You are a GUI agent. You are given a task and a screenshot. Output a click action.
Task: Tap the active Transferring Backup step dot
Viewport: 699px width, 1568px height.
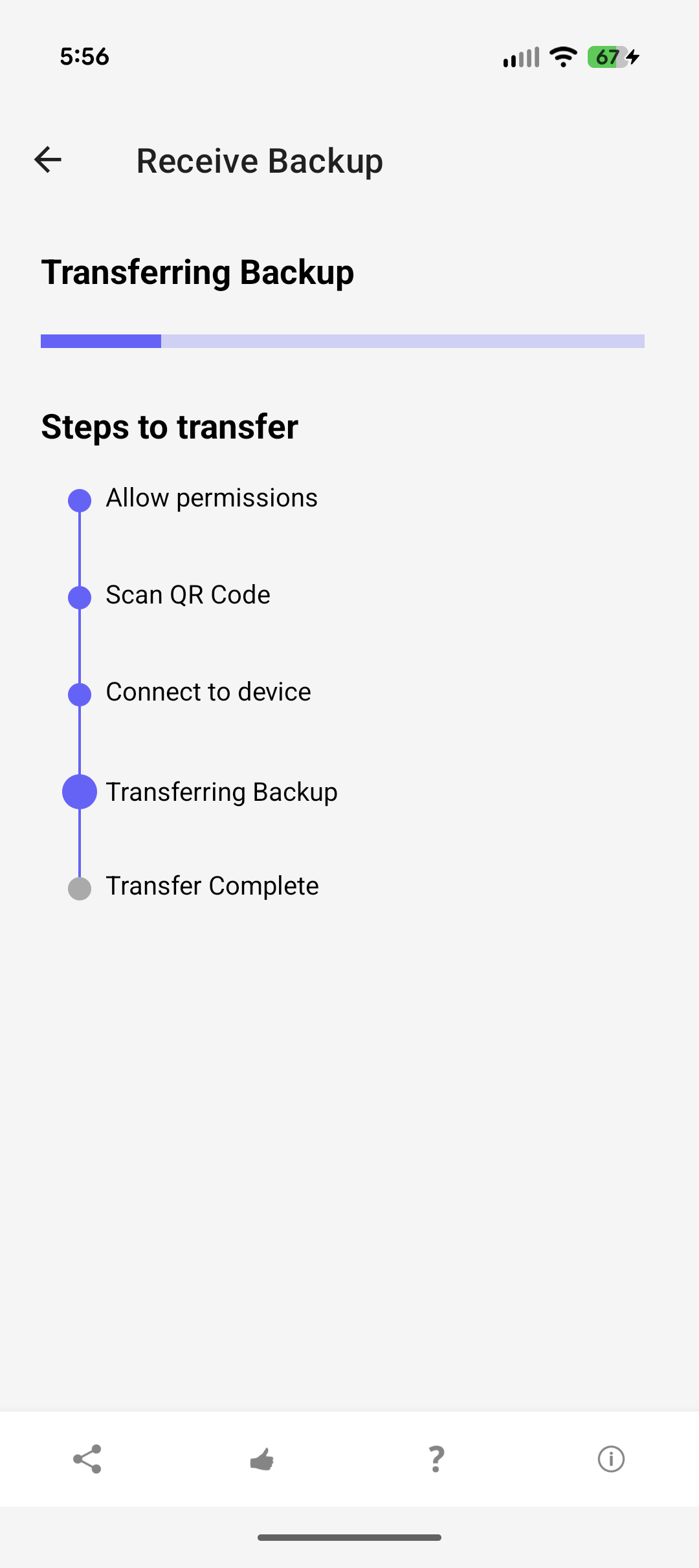coord(80,791)
